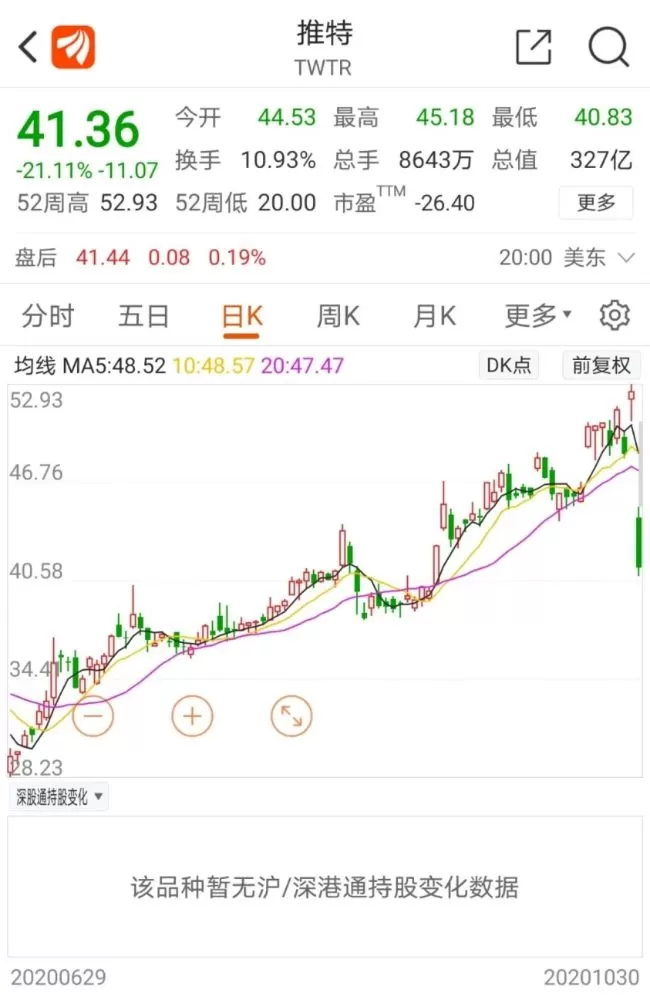Open the search magnifier
Viewport: 650px width, 1000px height.
click(x=609, y=47)
